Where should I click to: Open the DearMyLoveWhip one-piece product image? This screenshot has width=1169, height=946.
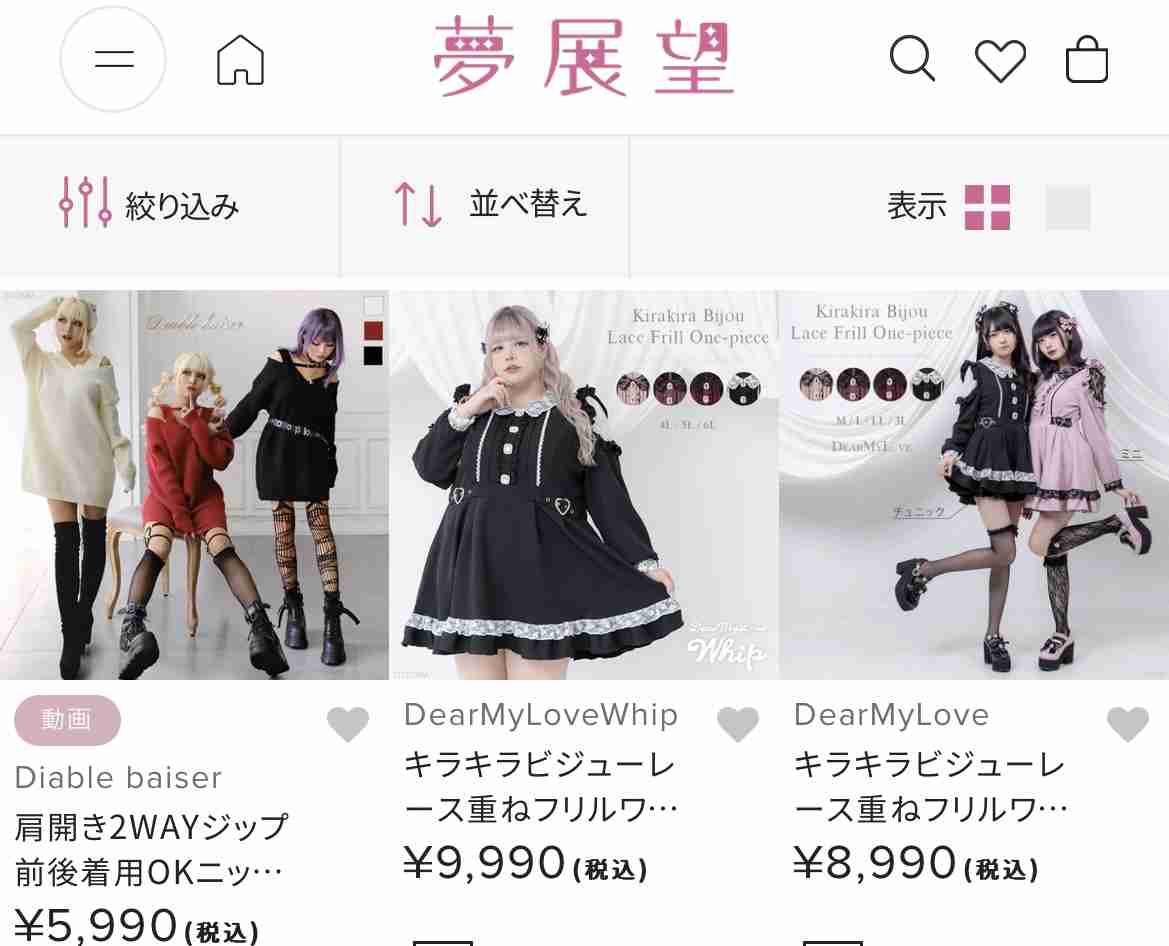[x=584, y=485]
